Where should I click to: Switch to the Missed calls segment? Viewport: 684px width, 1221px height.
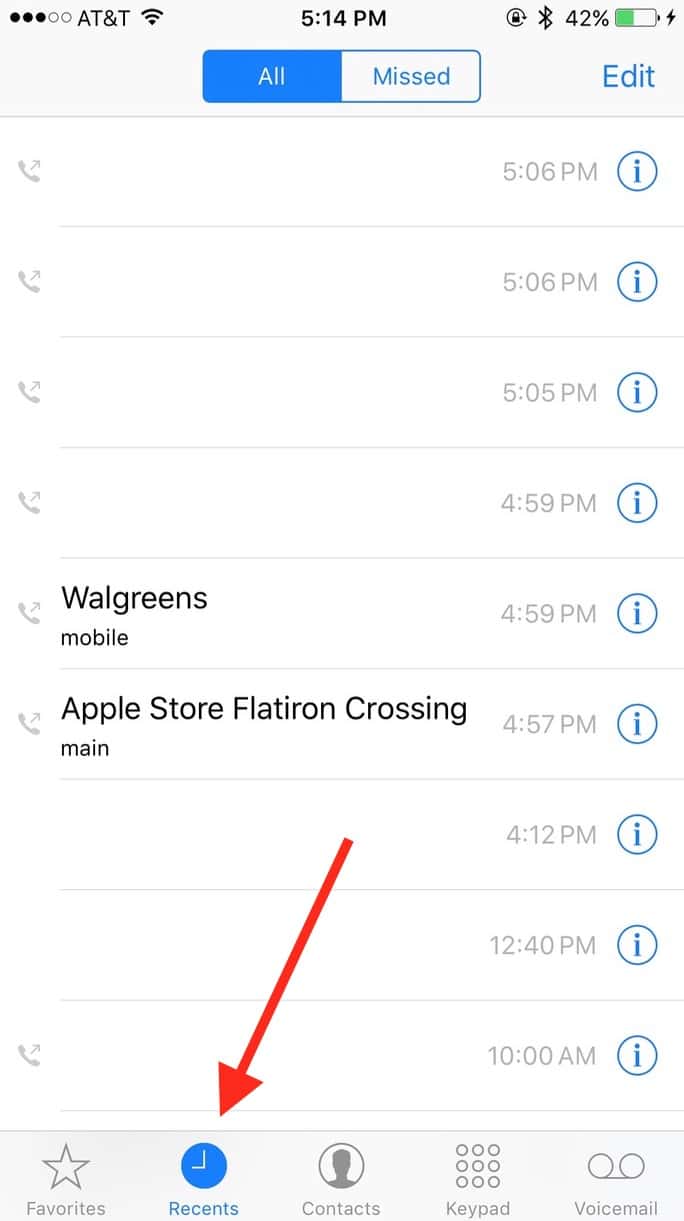pyautogui.click(x=410, y=77)
